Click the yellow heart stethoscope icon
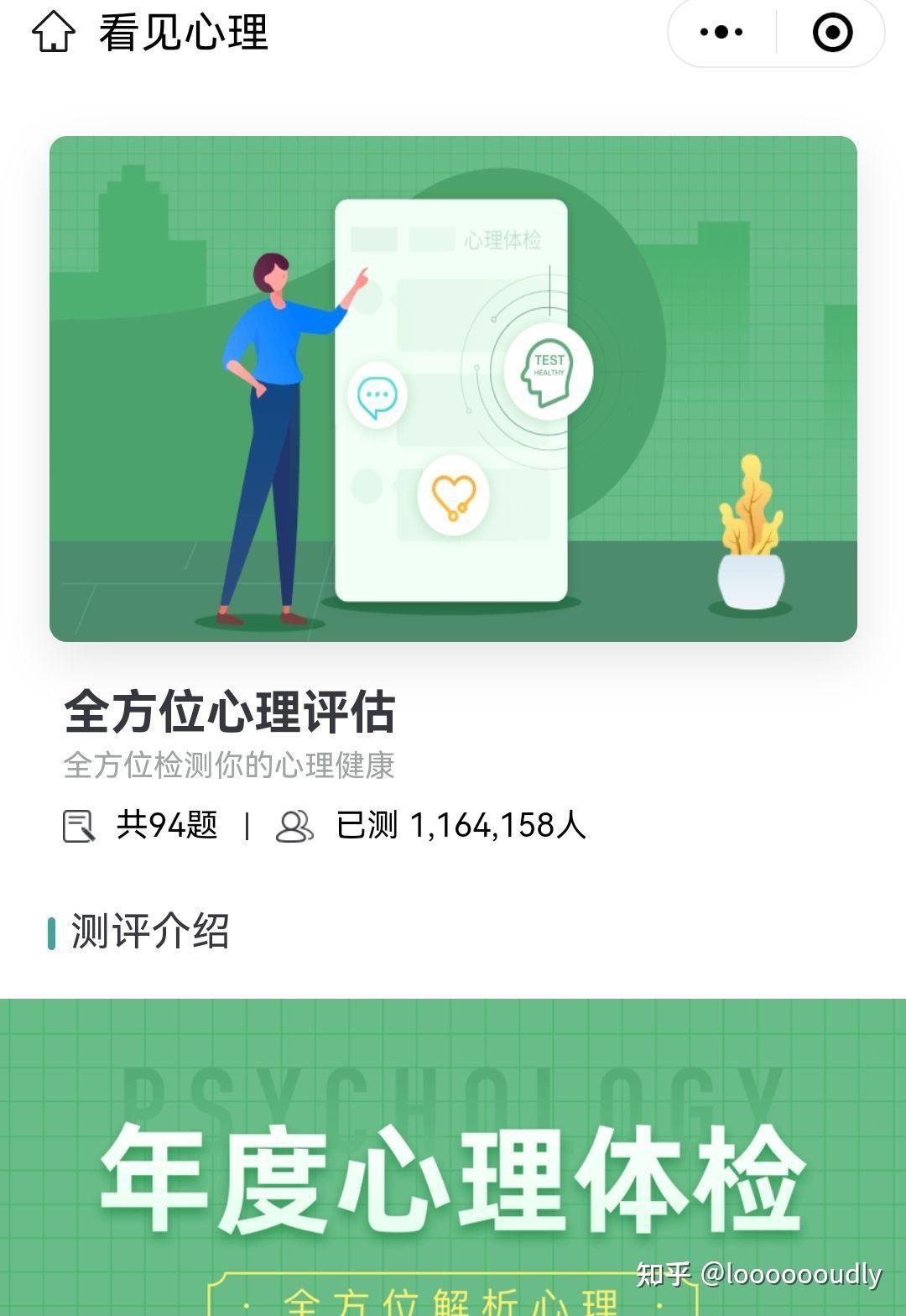 click(453, 495)
